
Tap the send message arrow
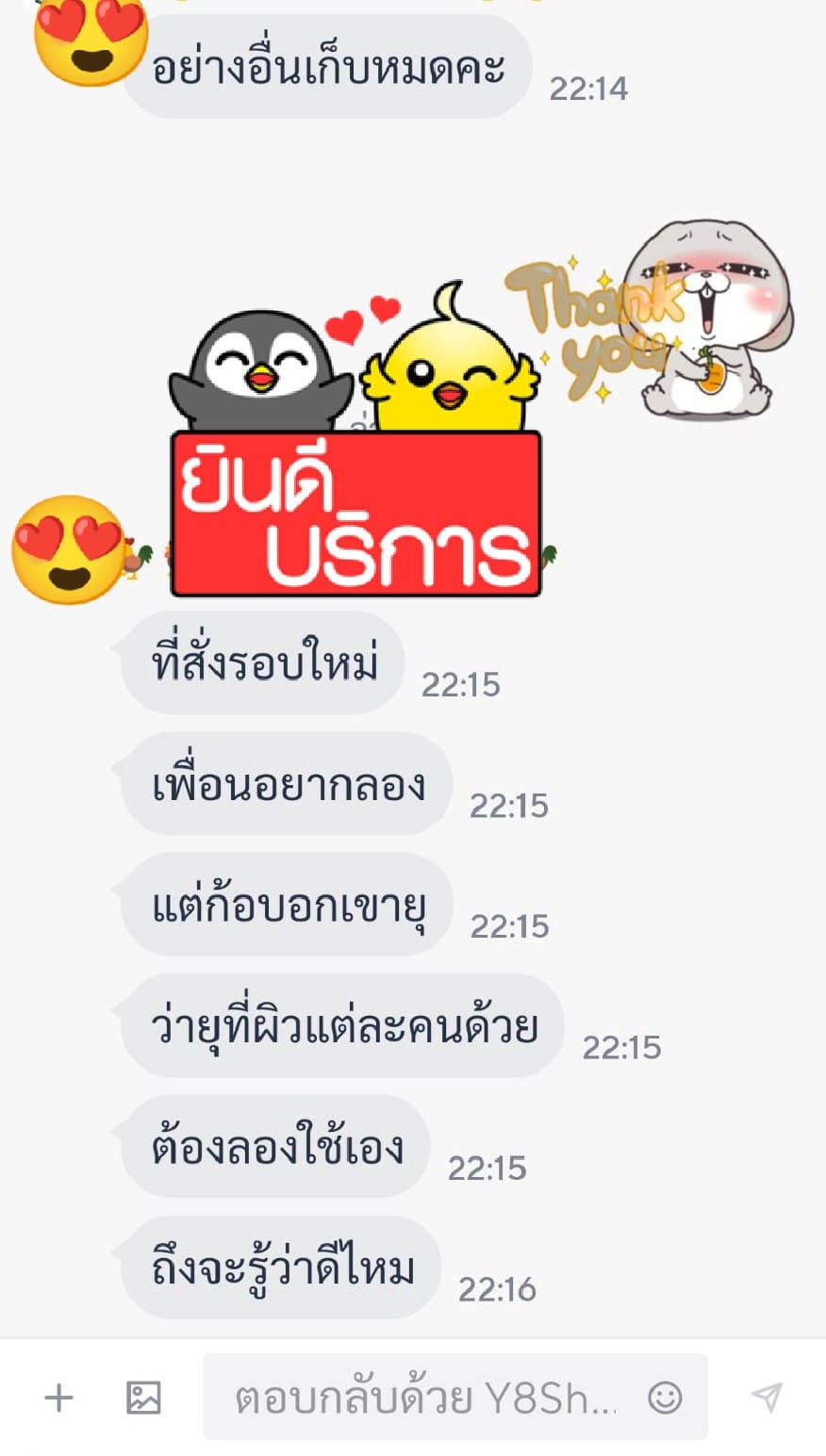(768, 1397)
